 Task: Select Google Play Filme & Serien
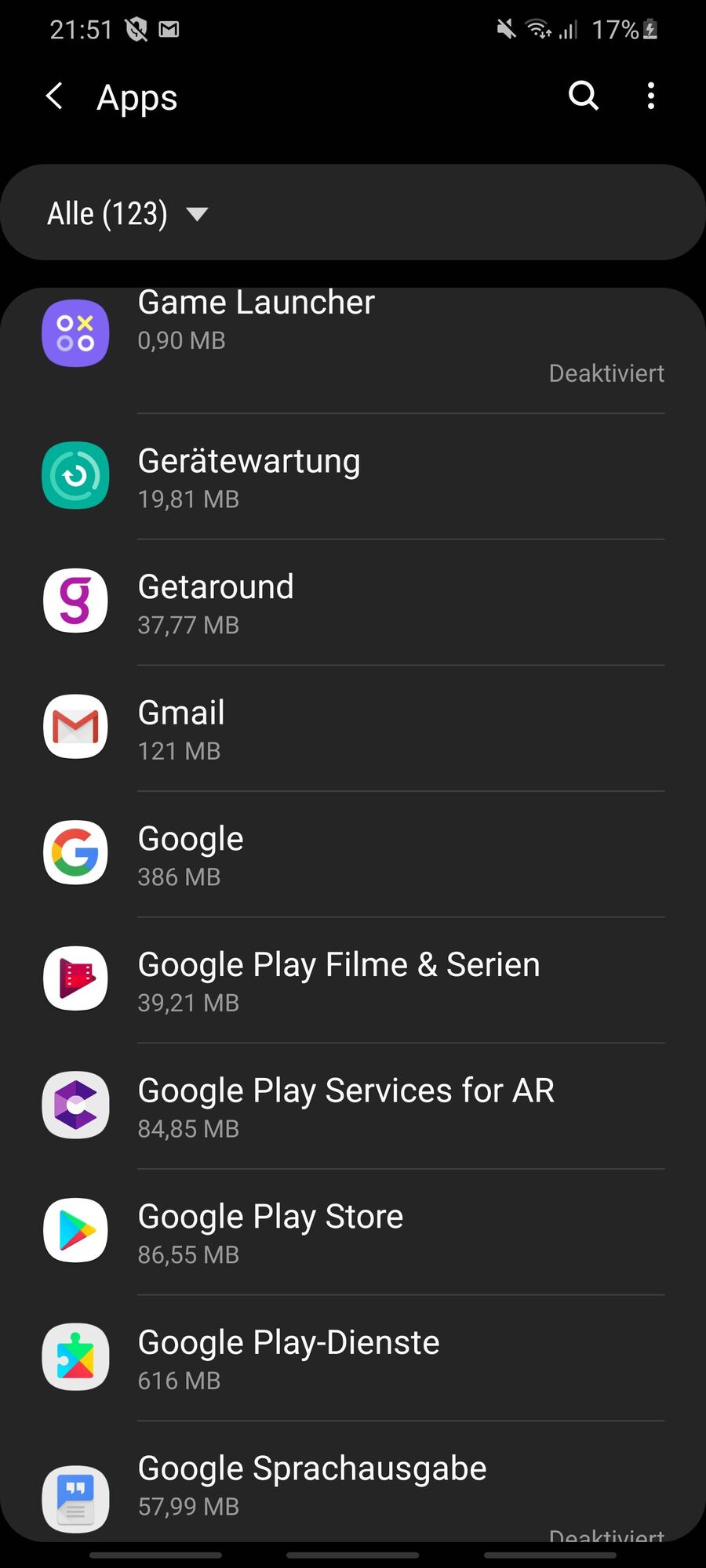(x=339, y=980)
